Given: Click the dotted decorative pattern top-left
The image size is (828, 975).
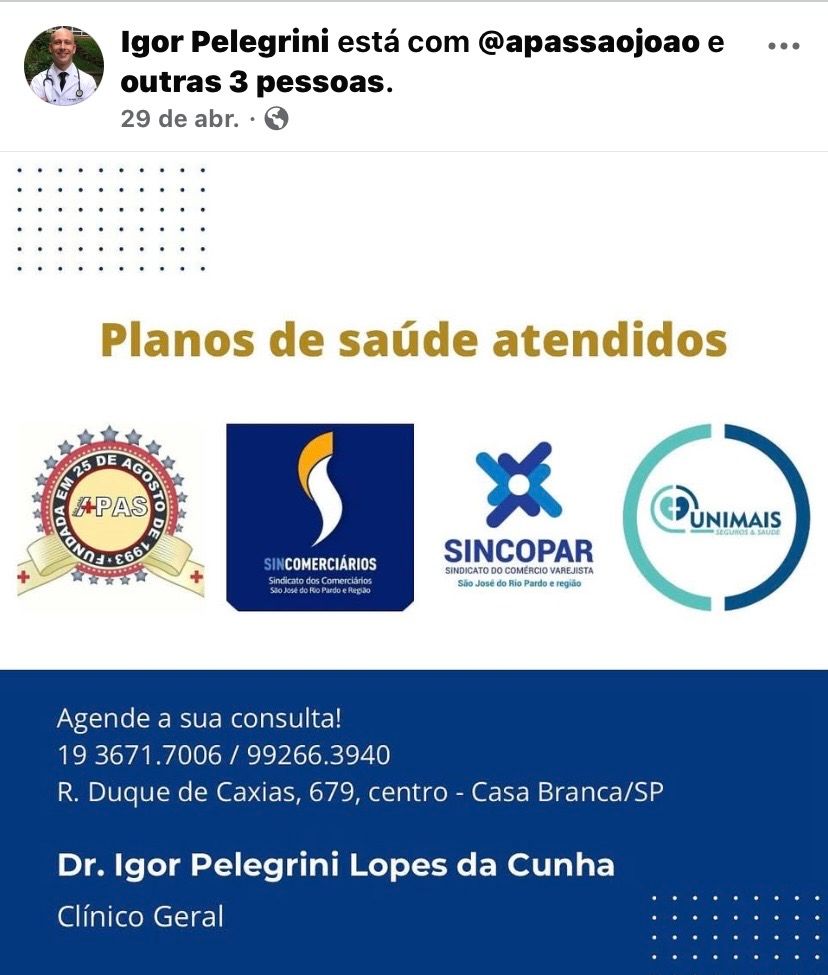Looking at the screenshot, I should (x=108, y=218).
